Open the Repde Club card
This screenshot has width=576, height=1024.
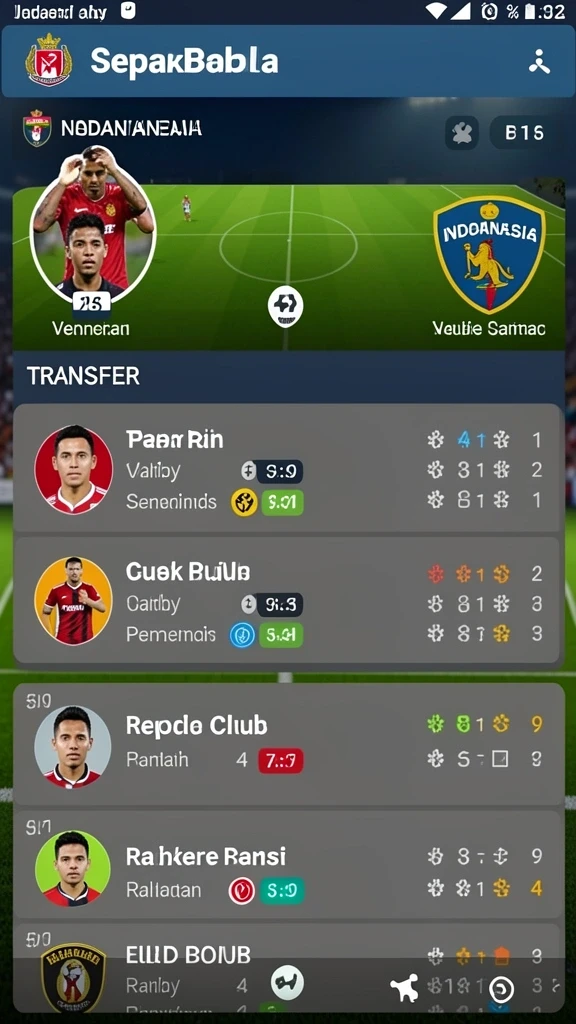[x=289, y=744]
